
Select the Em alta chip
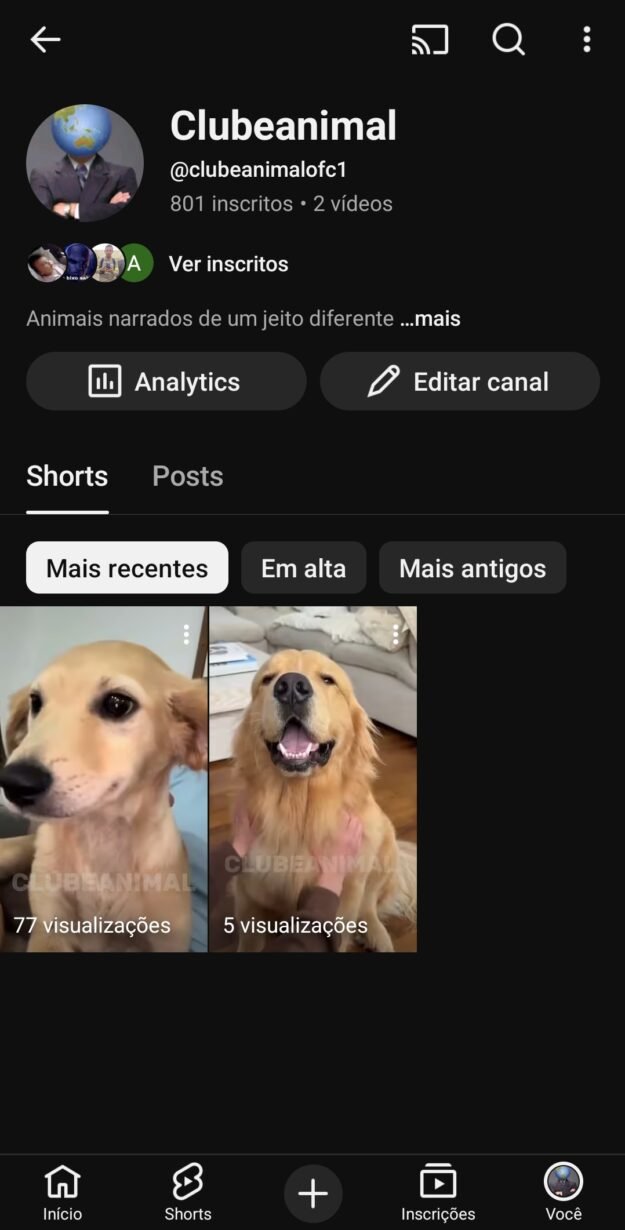[303, 568]
